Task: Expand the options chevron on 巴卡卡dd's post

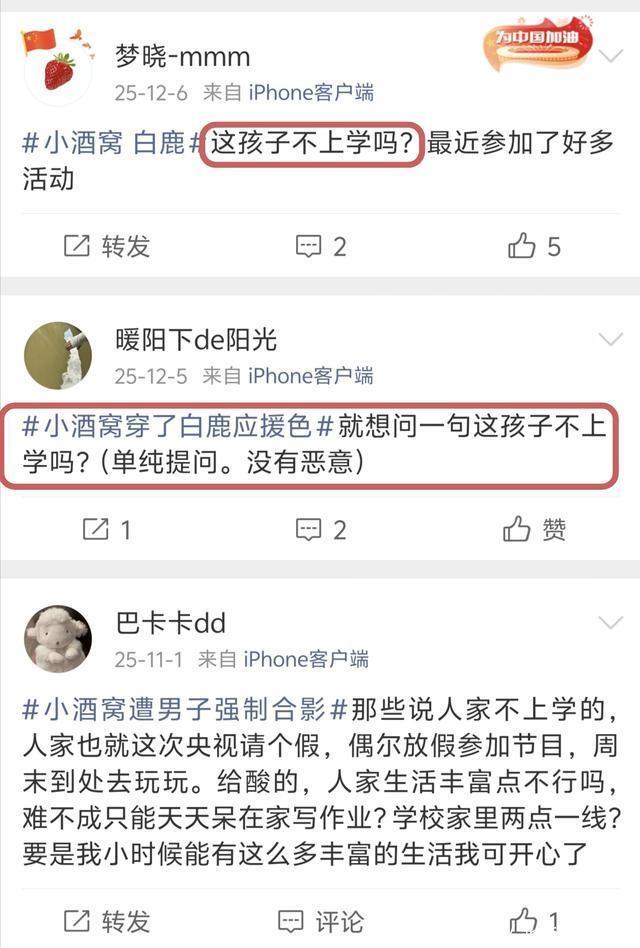Action: tap(610, 623)
